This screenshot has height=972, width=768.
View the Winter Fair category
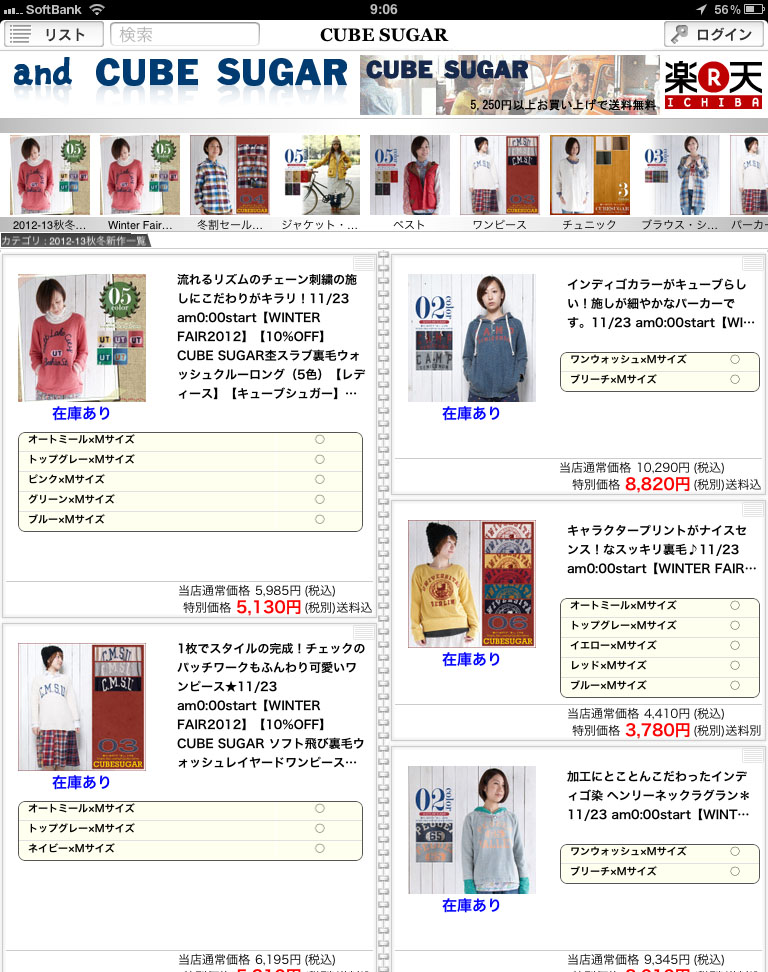click(140, 182)
